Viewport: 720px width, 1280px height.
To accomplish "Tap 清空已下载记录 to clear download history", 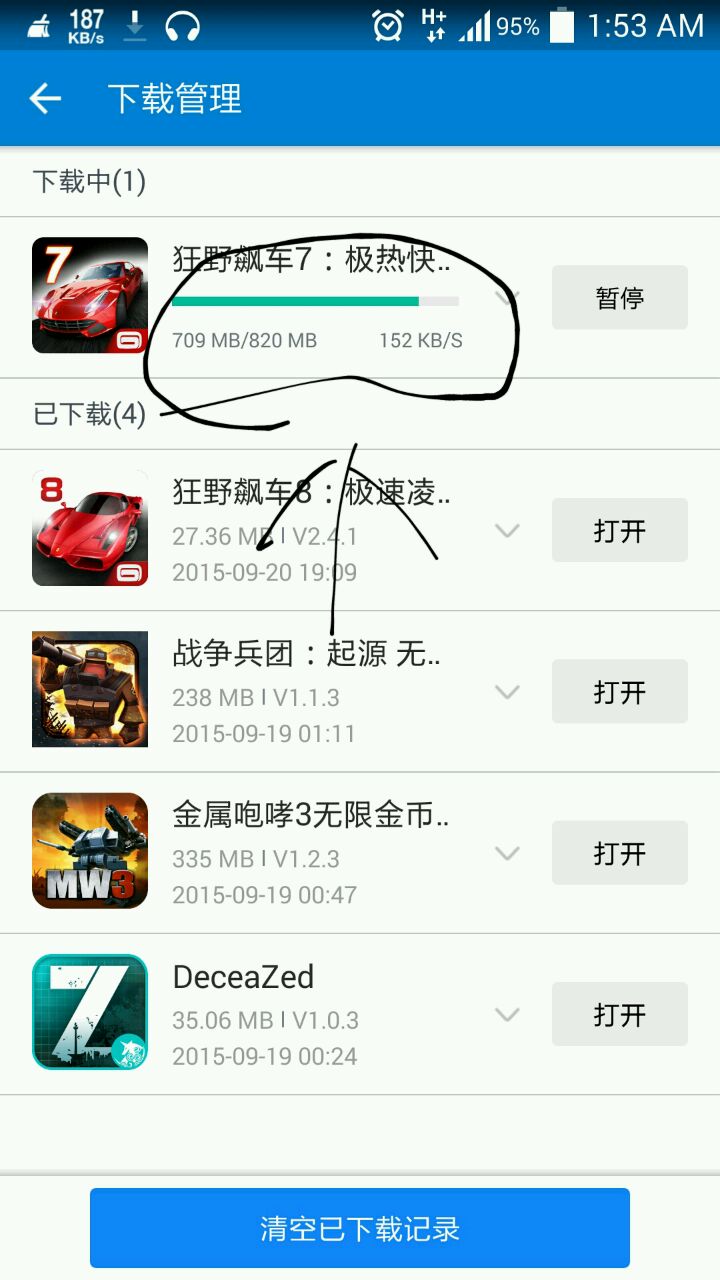I will tap(360, 1228).
